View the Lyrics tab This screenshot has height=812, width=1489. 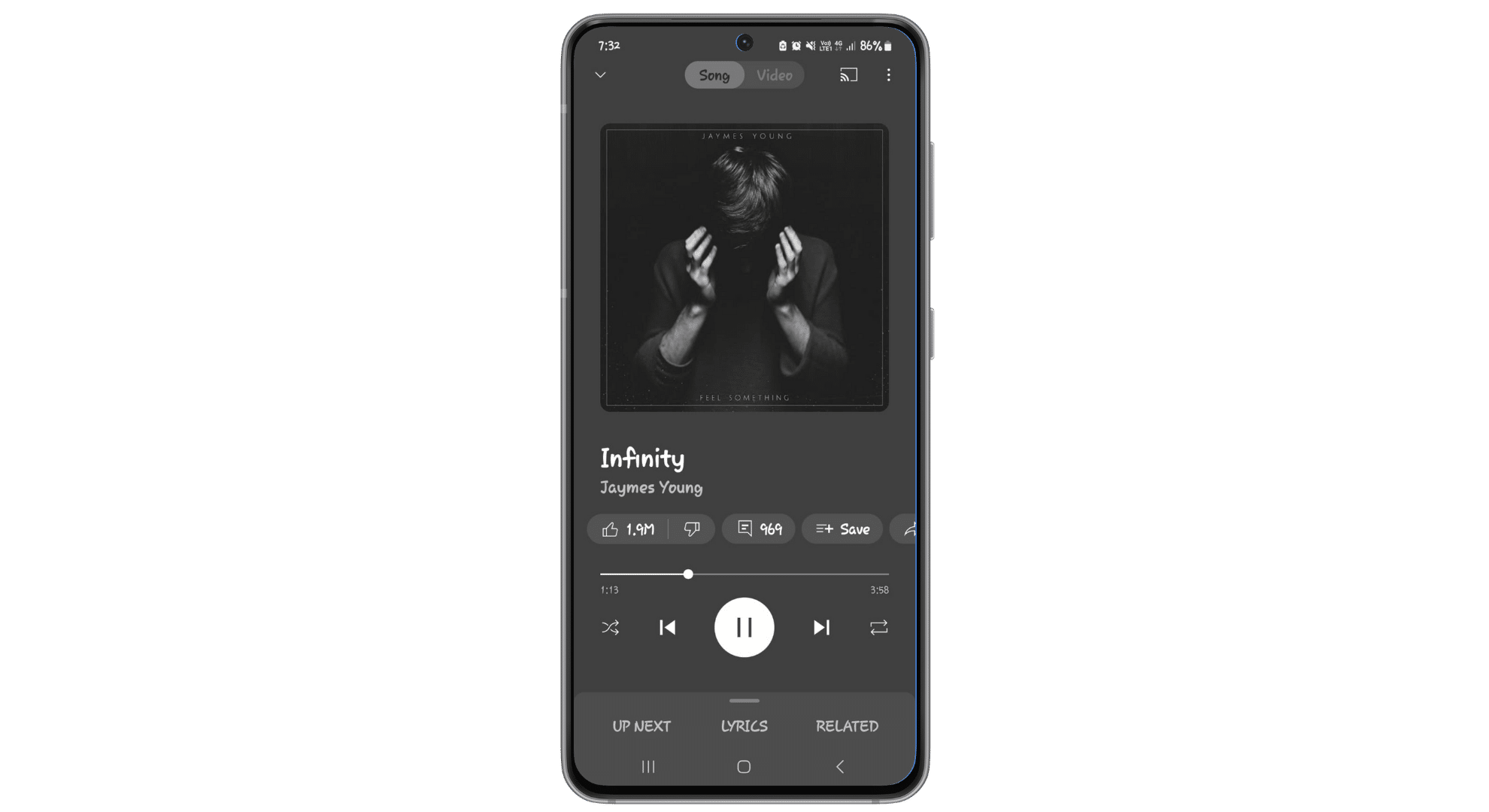[x=744, y=726]
